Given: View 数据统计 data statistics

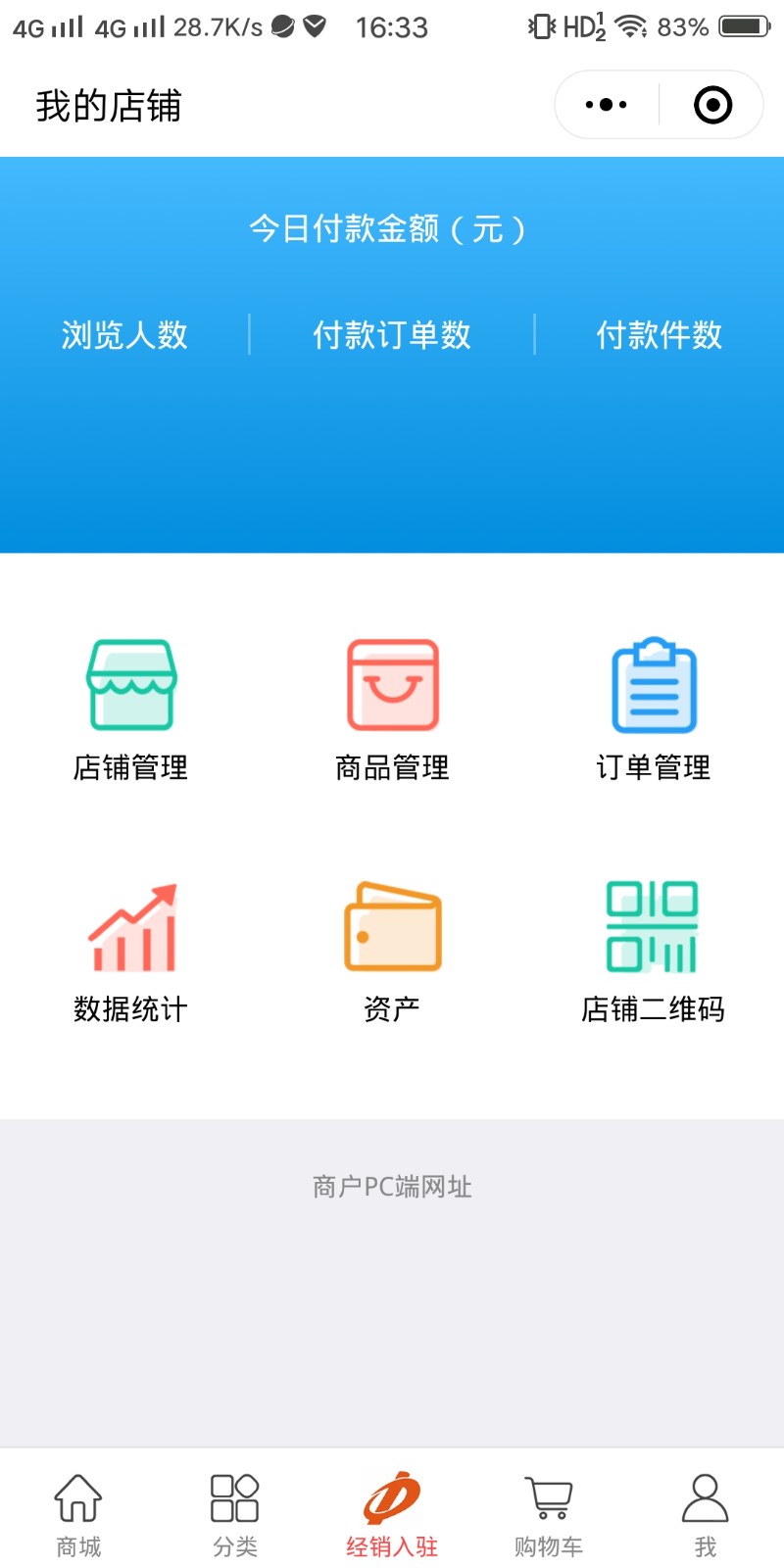Looking at the screenshot, I should (131, 951).
